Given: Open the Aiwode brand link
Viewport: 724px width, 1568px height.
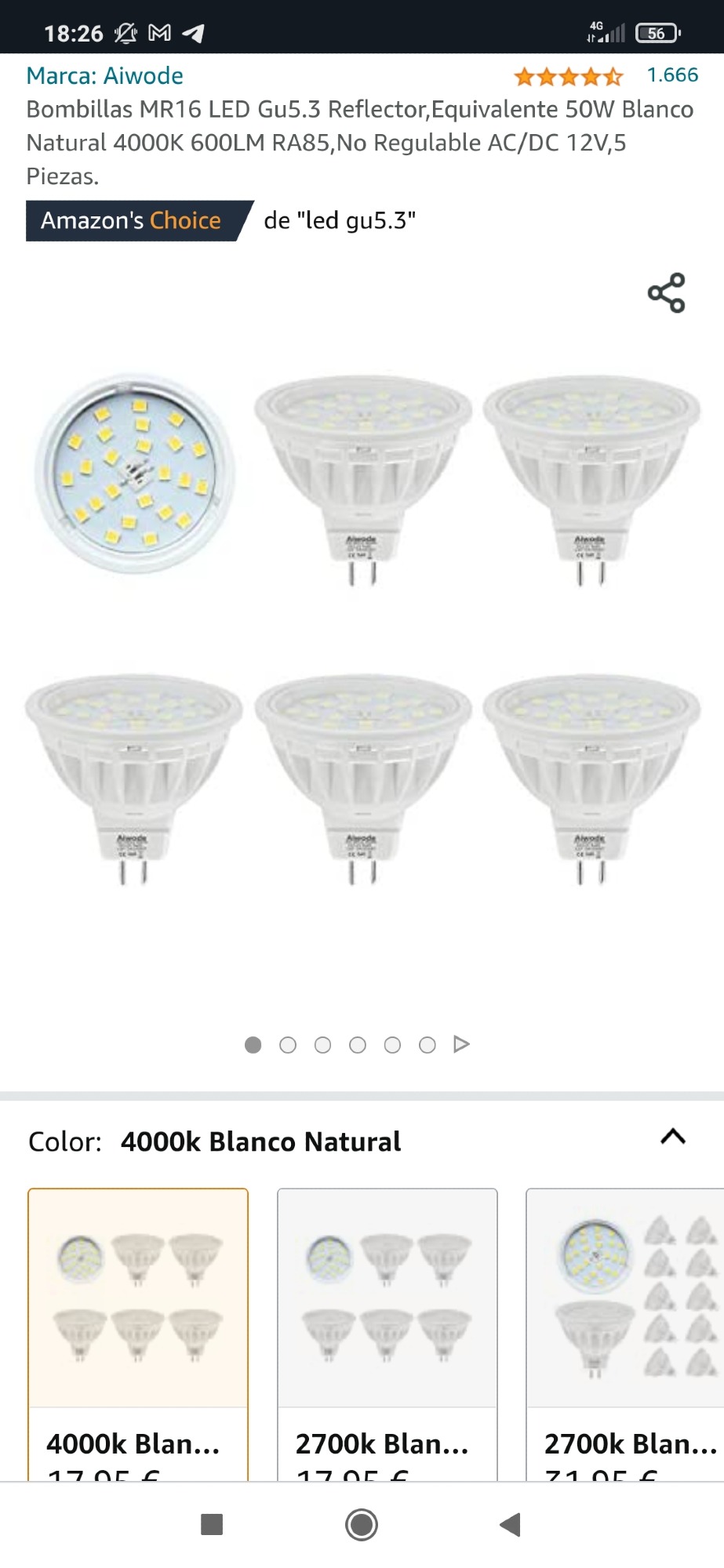Looking at the screenshot, I should [x=105, y=76].
